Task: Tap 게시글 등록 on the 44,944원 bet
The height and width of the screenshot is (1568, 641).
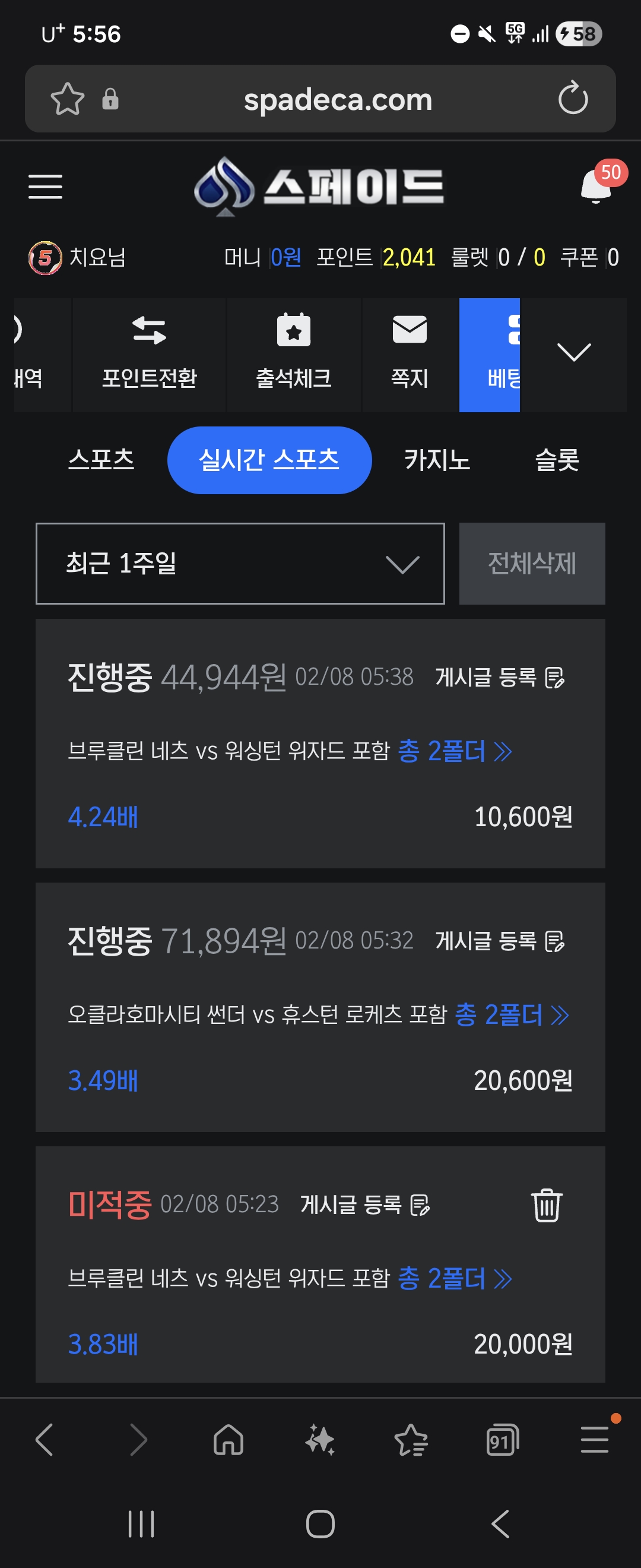Action: pos(500,678)
